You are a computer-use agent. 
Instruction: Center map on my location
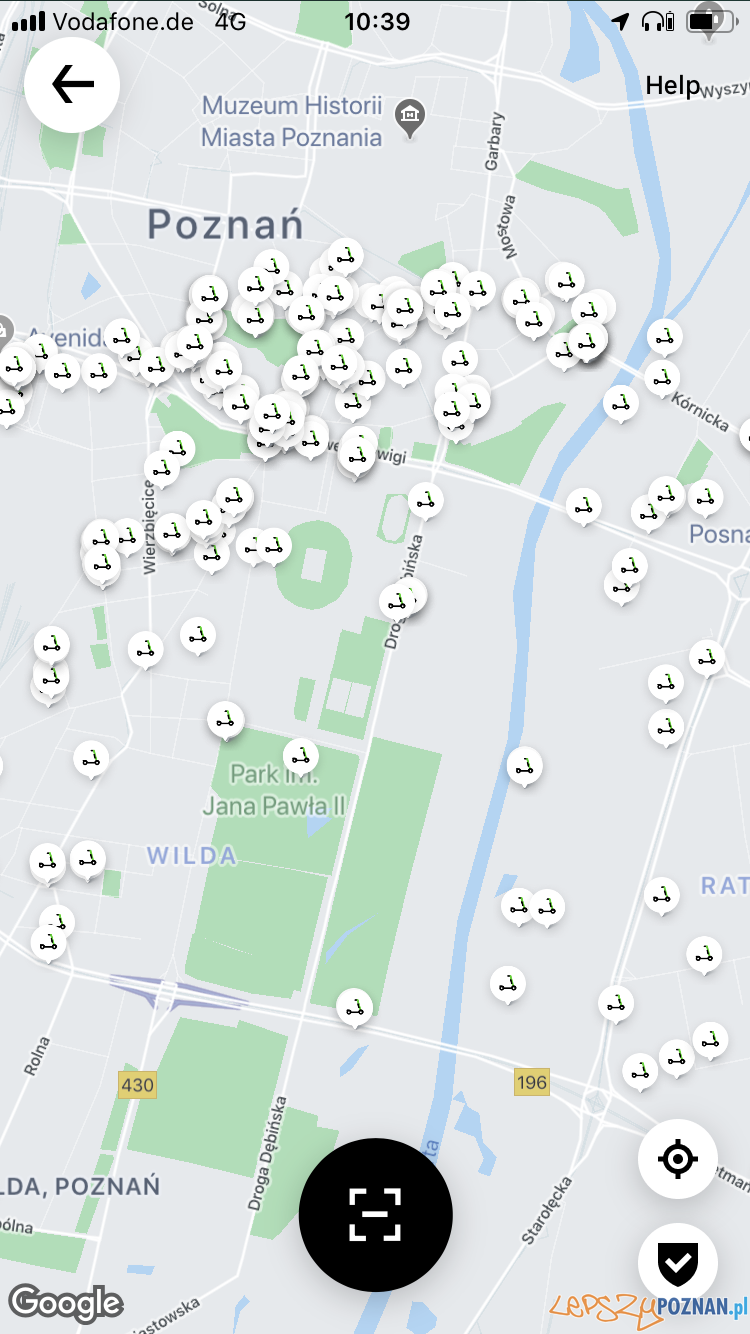pyautogui.click(x=677, y=1159)
